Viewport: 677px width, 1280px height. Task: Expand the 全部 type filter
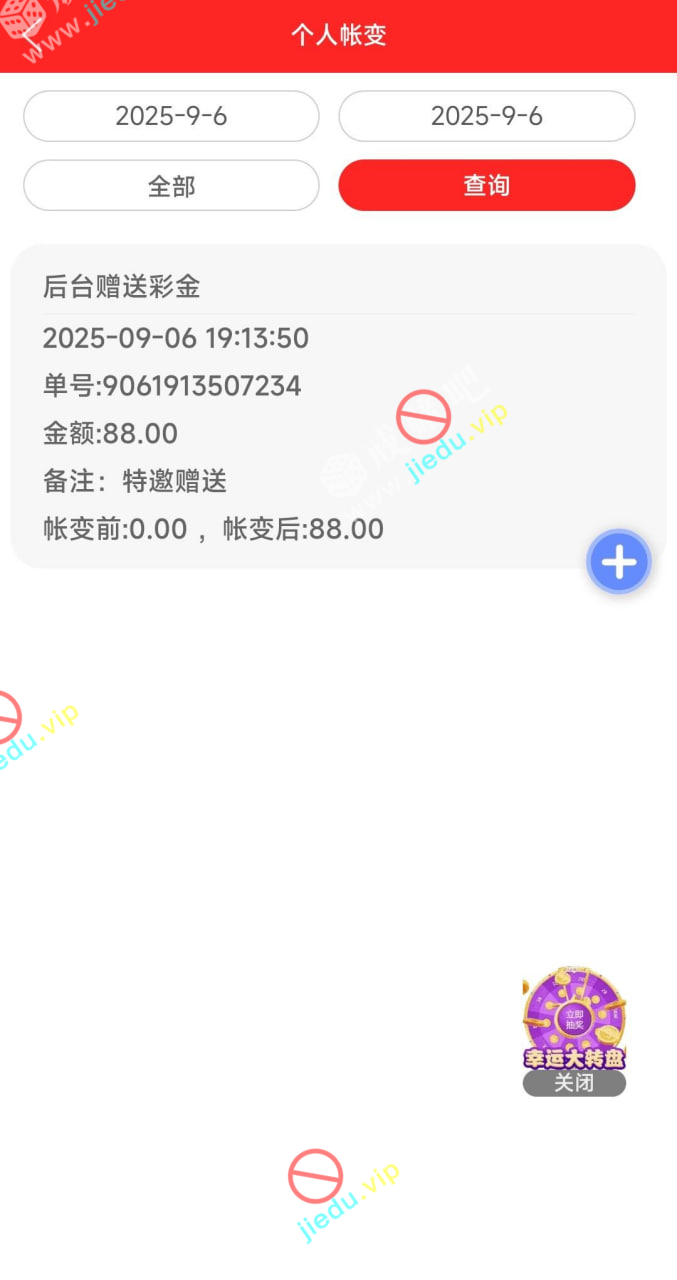point(171,186)
